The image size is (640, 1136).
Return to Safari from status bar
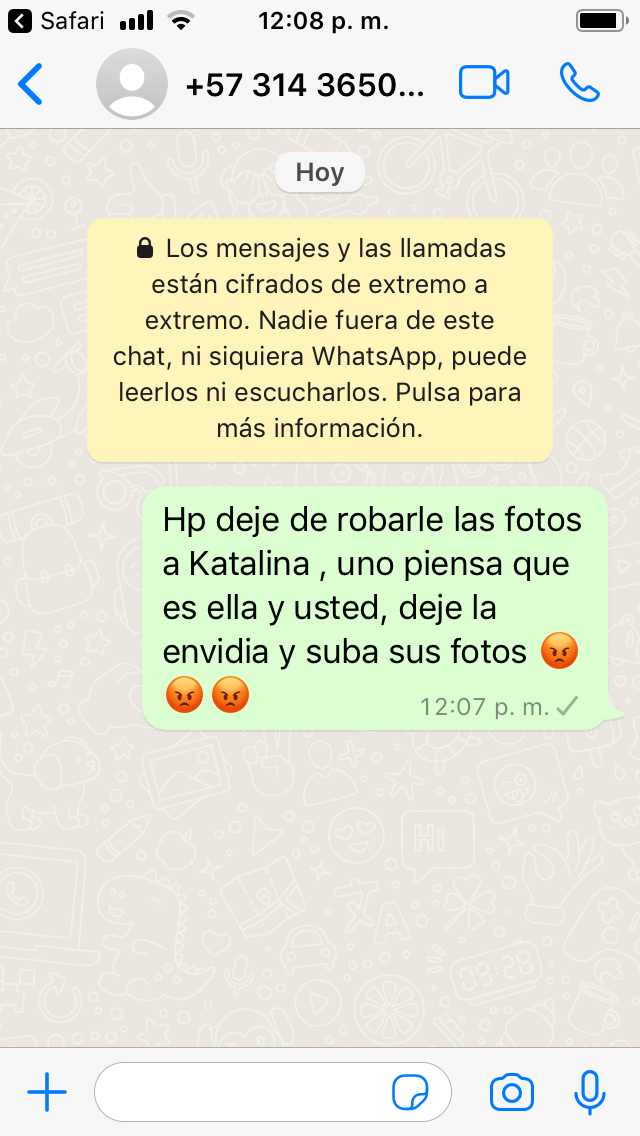pos(56,20)
